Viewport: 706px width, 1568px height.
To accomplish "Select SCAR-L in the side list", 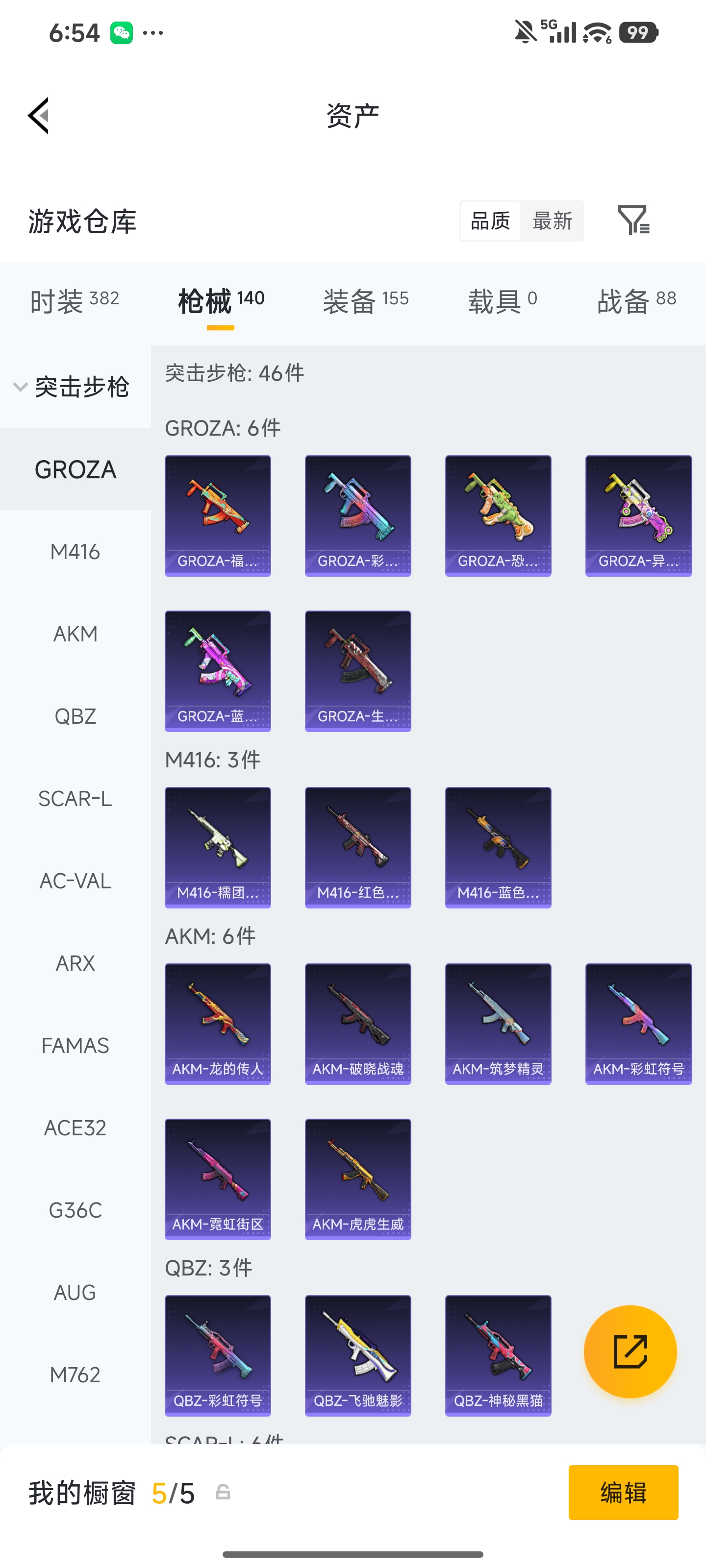I will click(76, 798).
